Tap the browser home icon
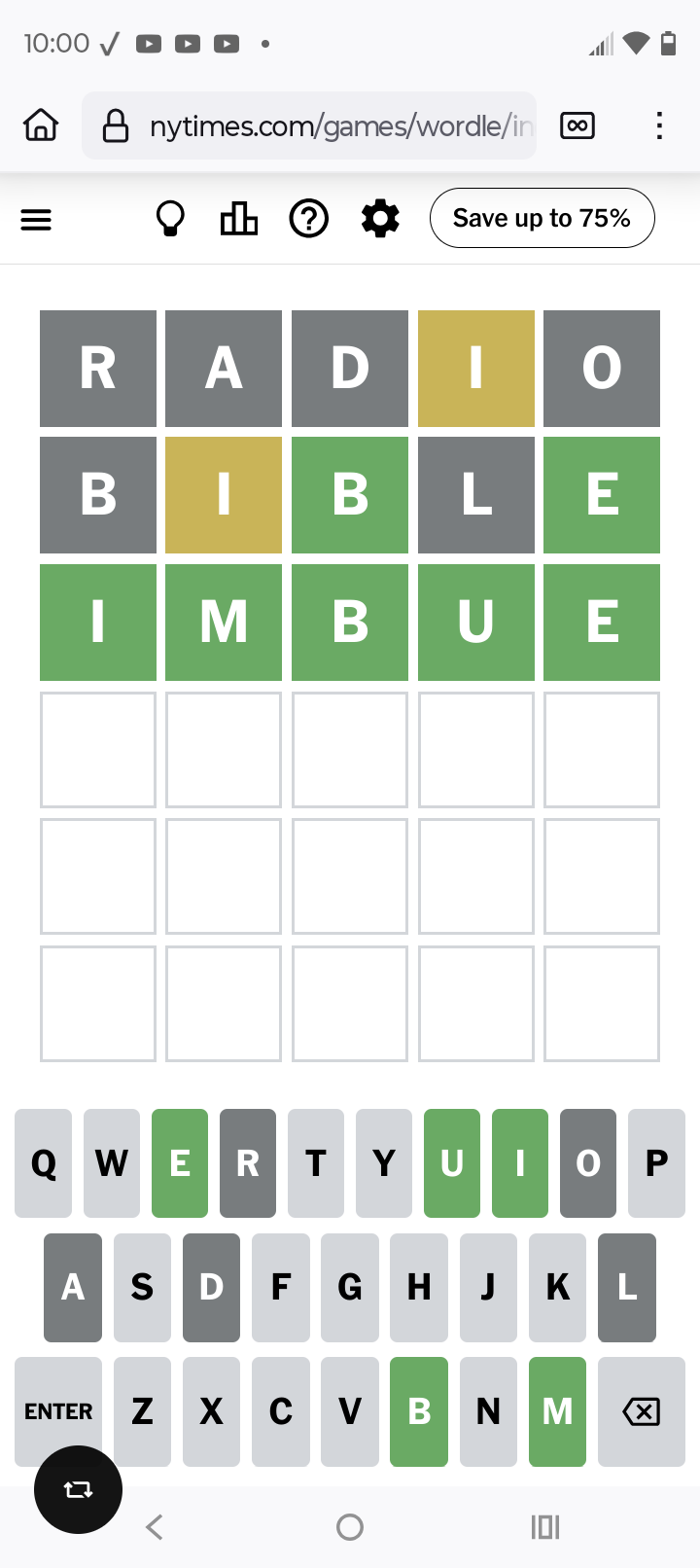This screenshot has width=700, height=1568. click(41, 125)
